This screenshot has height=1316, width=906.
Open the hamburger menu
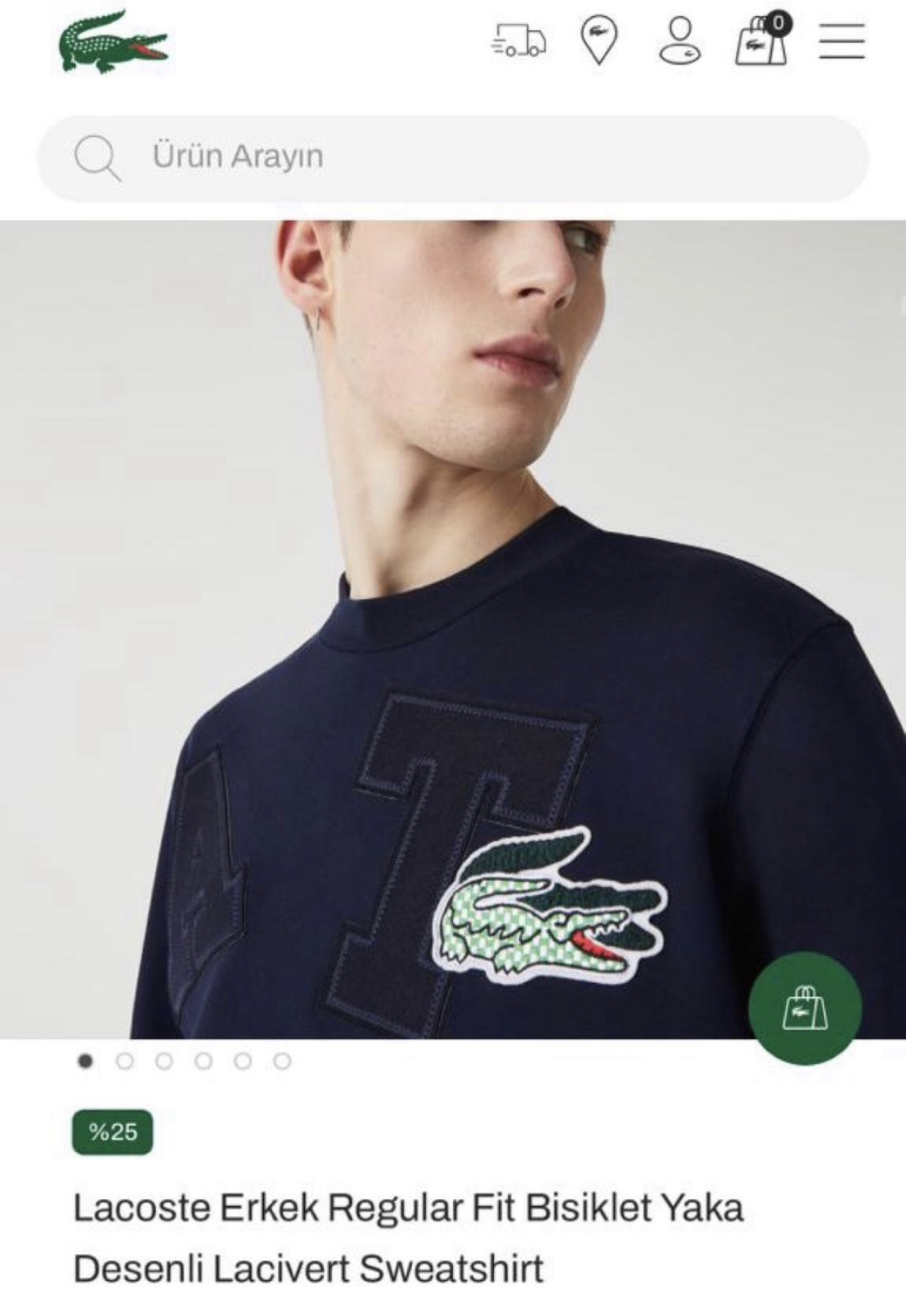point(842,41)
